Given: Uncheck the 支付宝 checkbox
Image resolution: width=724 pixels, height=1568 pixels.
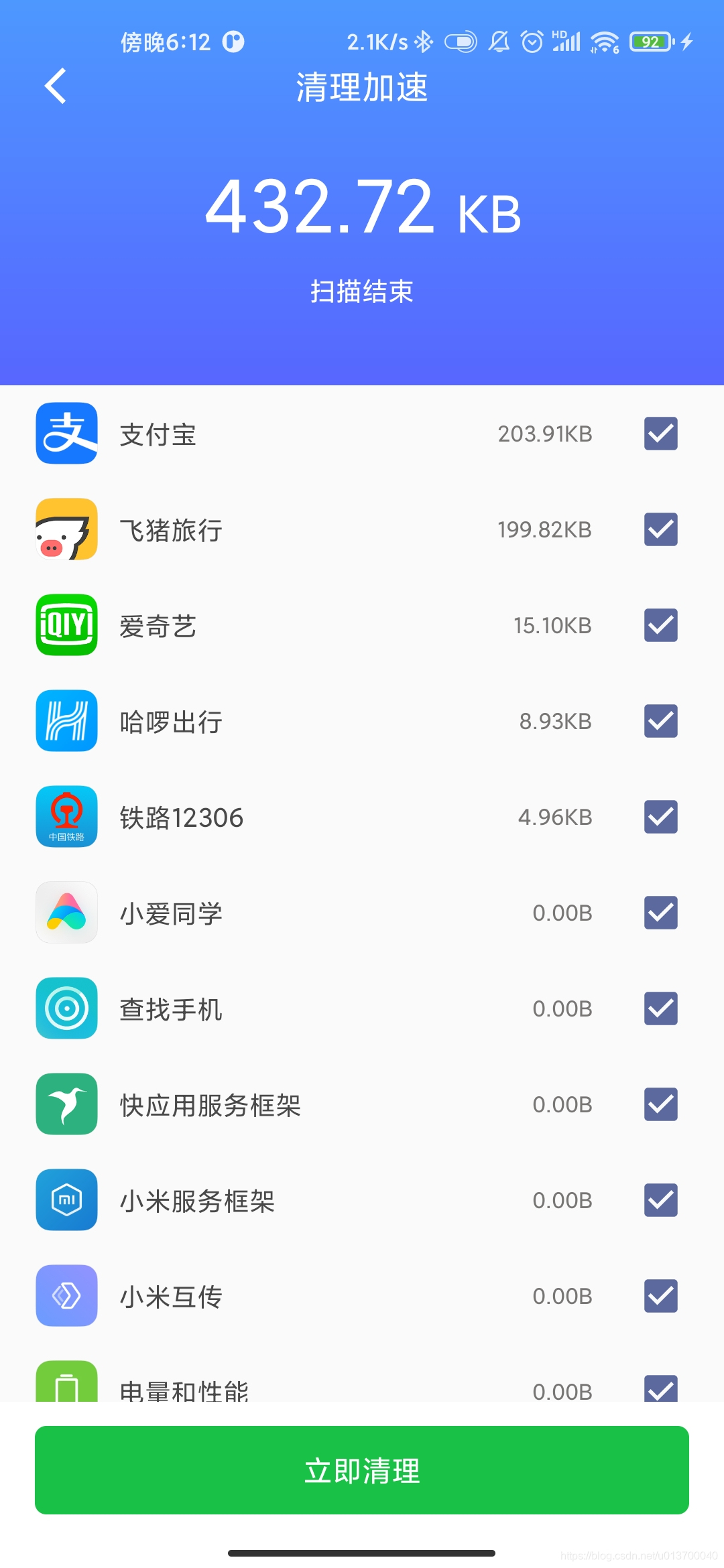Looking at the screenshot, I should (660, 434).
